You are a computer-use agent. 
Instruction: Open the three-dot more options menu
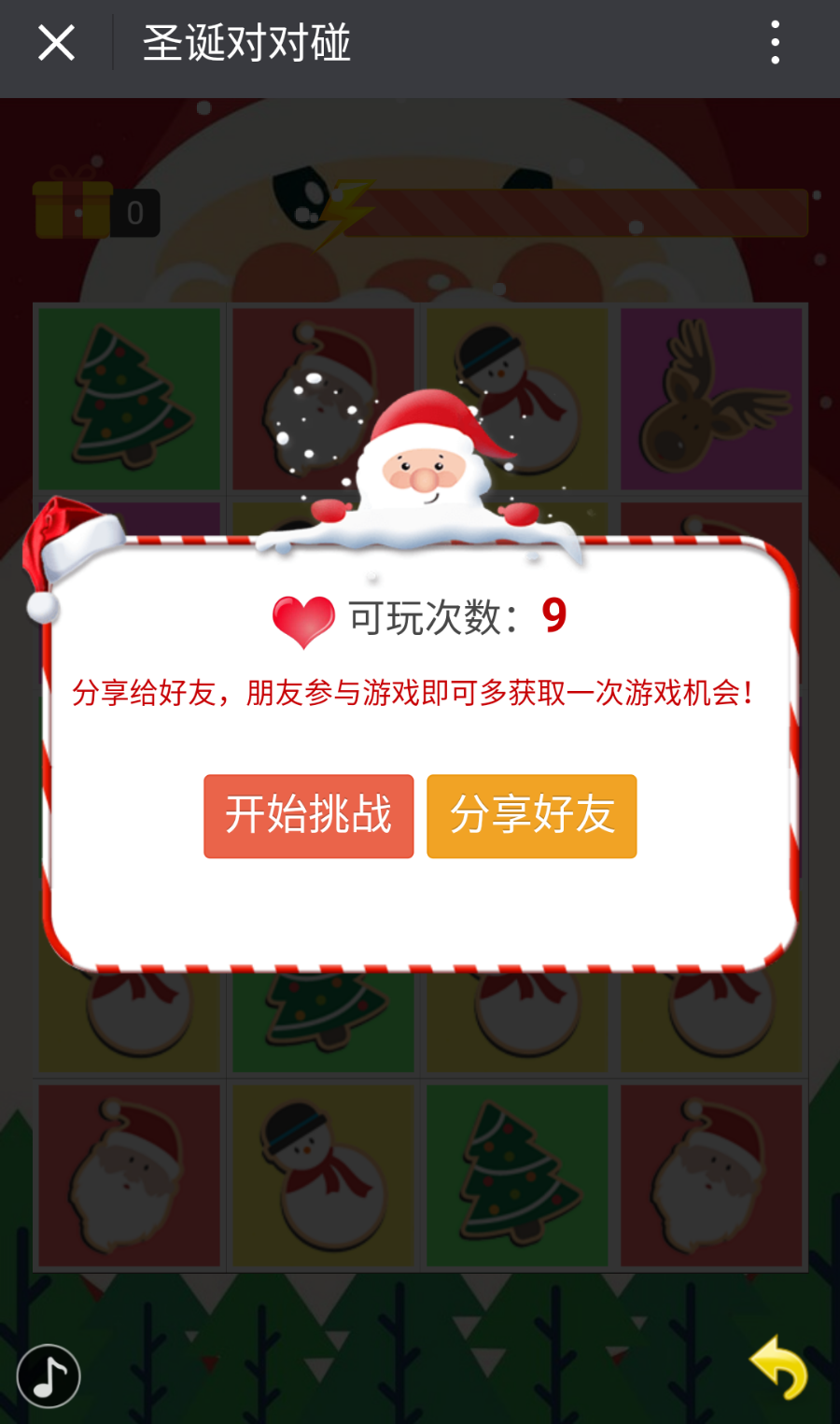pyautogui.click(x=774, y=42)
